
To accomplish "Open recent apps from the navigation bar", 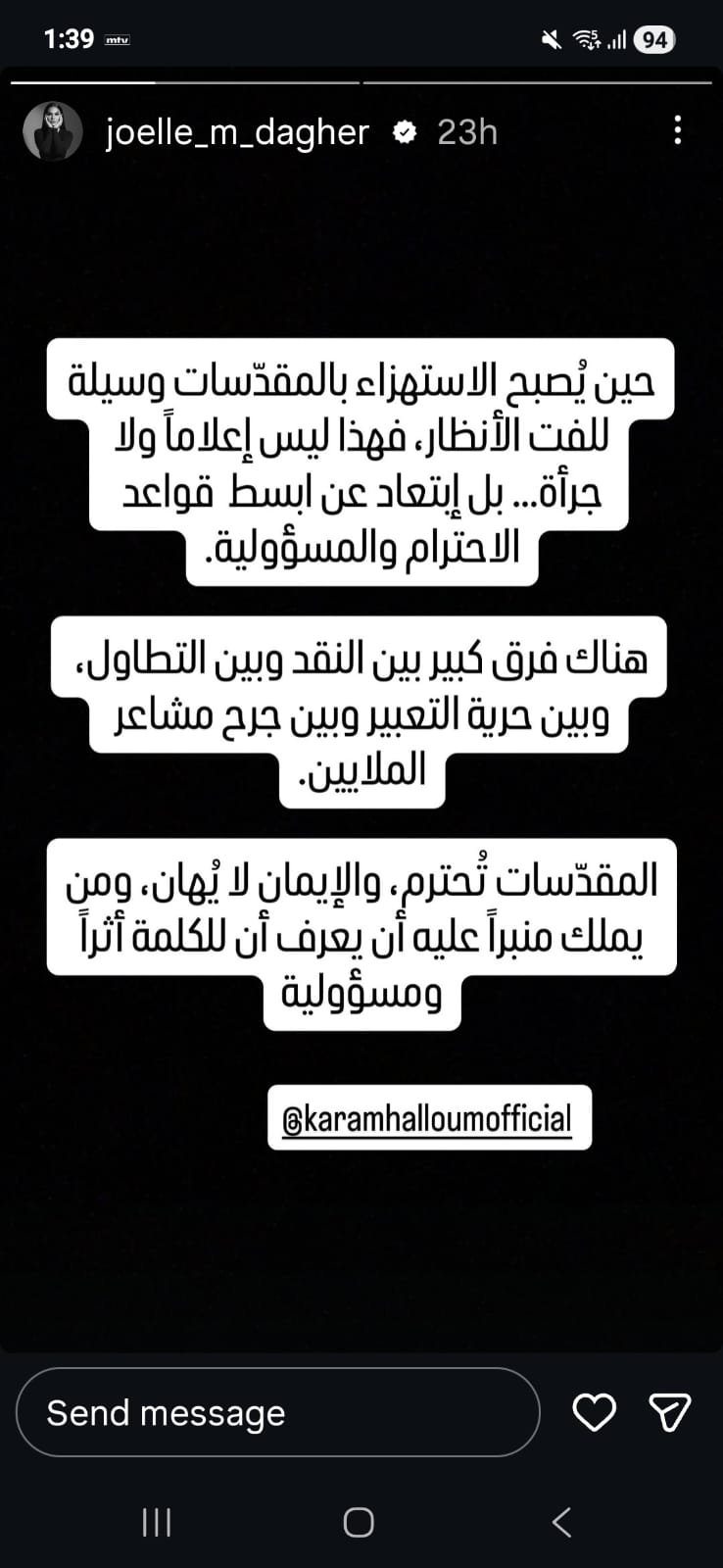I will tap(157, 1522).
